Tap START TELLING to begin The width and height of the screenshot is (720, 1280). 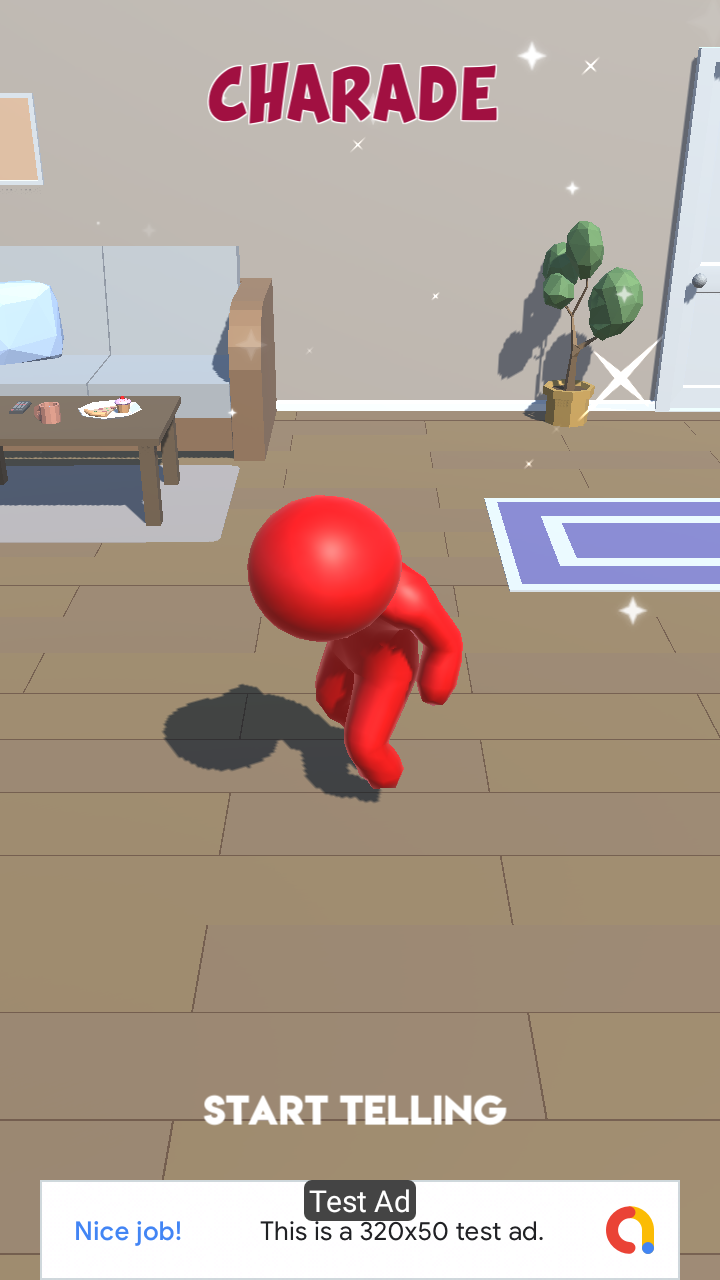pyautogui.click(x=355, y=1110)
